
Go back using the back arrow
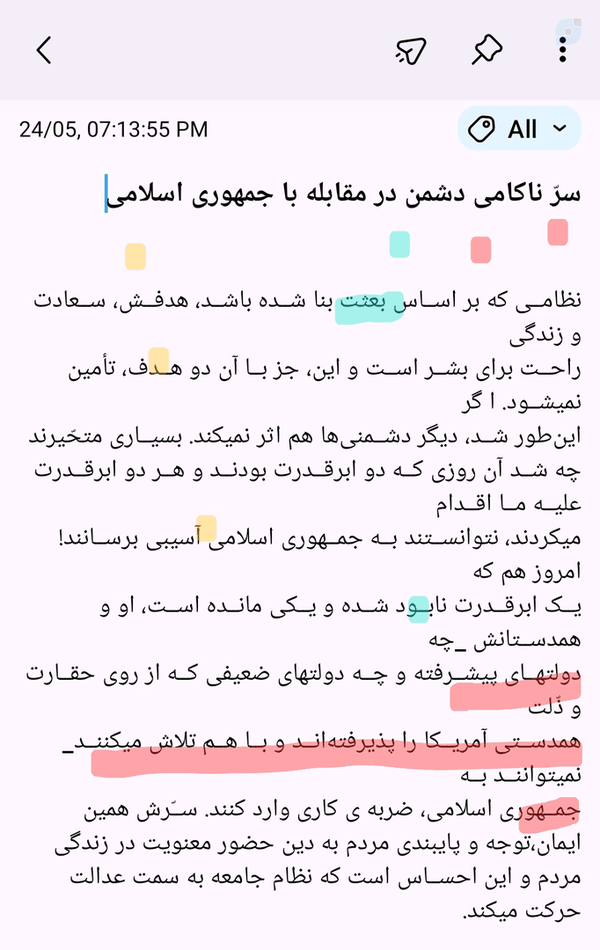(44, 50)
